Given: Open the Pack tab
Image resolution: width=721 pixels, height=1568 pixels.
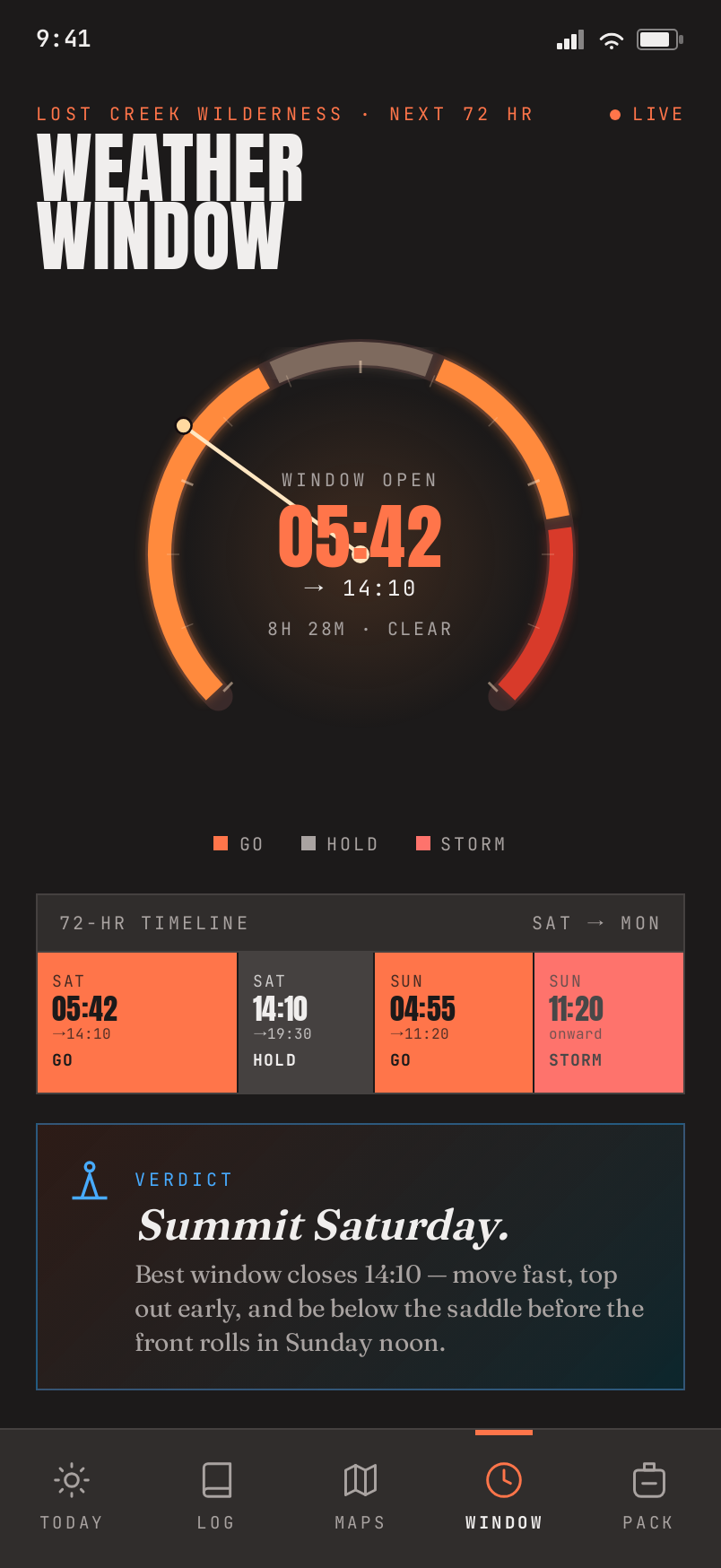Looking at the screenshot, I should coord(648,1496).
